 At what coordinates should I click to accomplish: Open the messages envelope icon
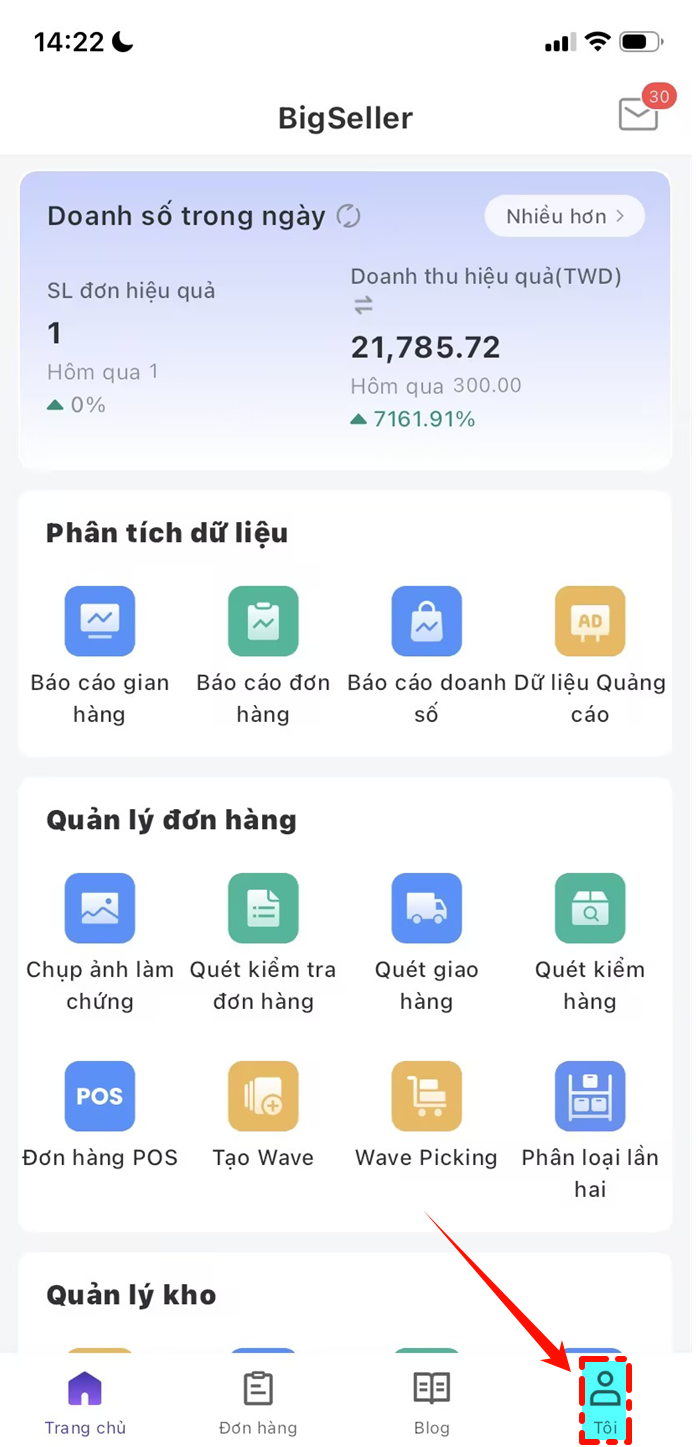pos(638,116)
